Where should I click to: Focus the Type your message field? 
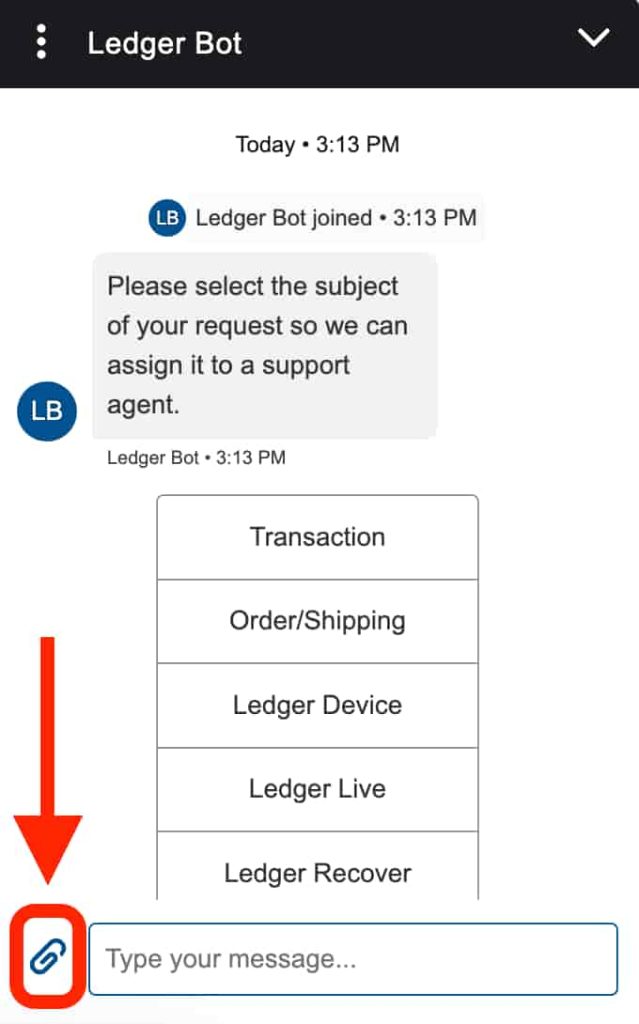[x=352, y=959]
